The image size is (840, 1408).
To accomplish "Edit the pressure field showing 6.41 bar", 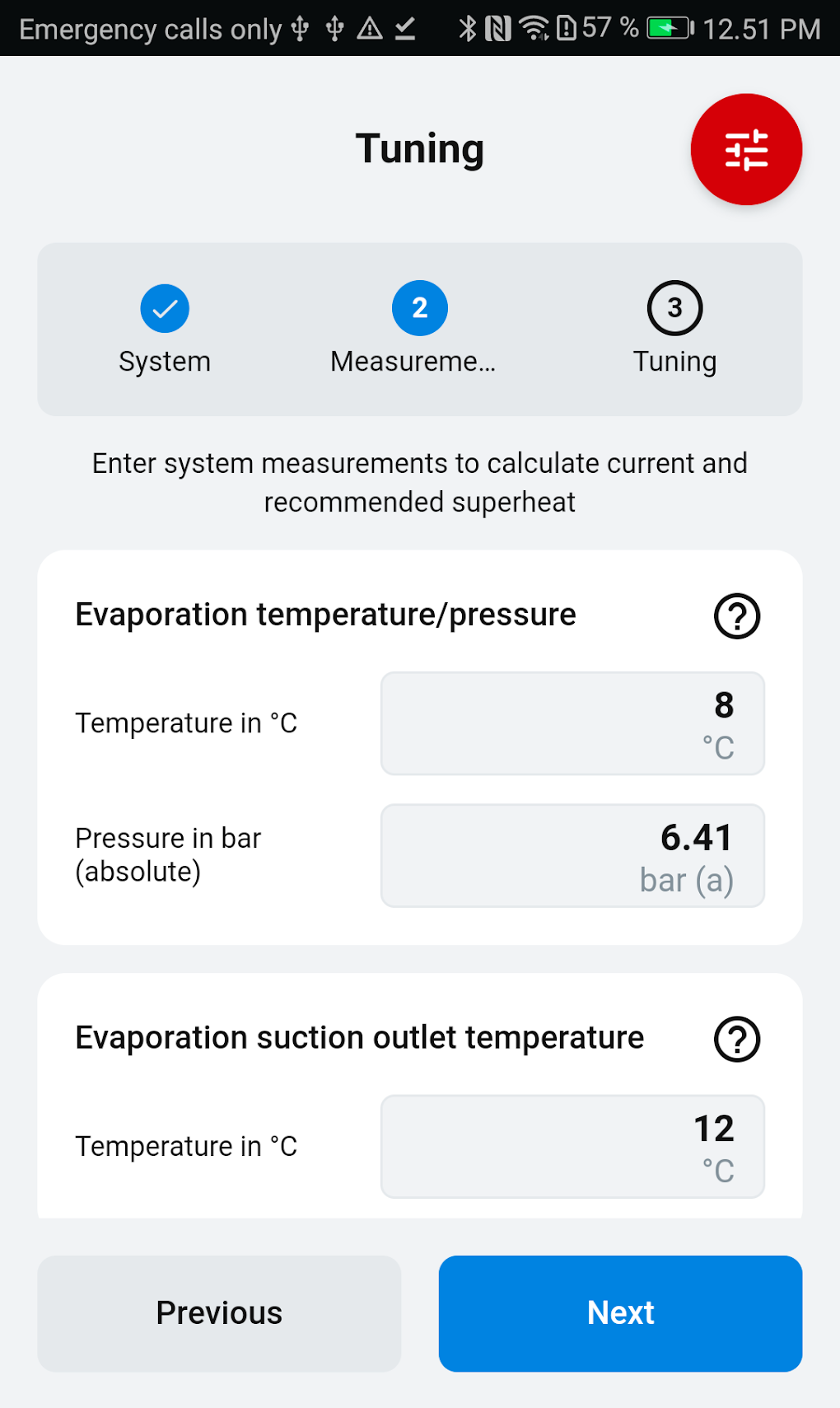I will pos(572,856).
